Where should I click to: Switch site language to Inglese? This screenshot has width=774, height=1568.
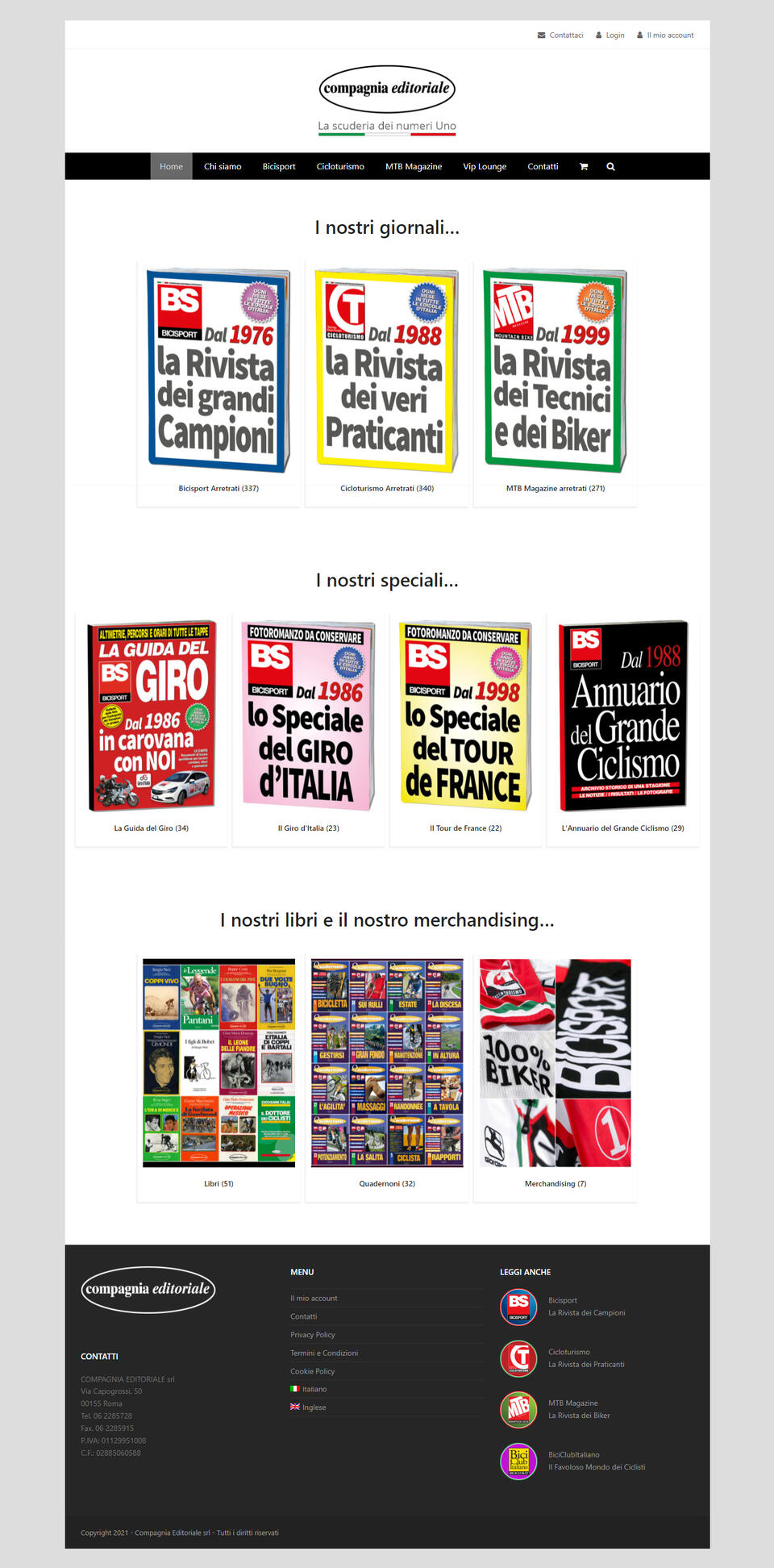[x=314, y=1407]
